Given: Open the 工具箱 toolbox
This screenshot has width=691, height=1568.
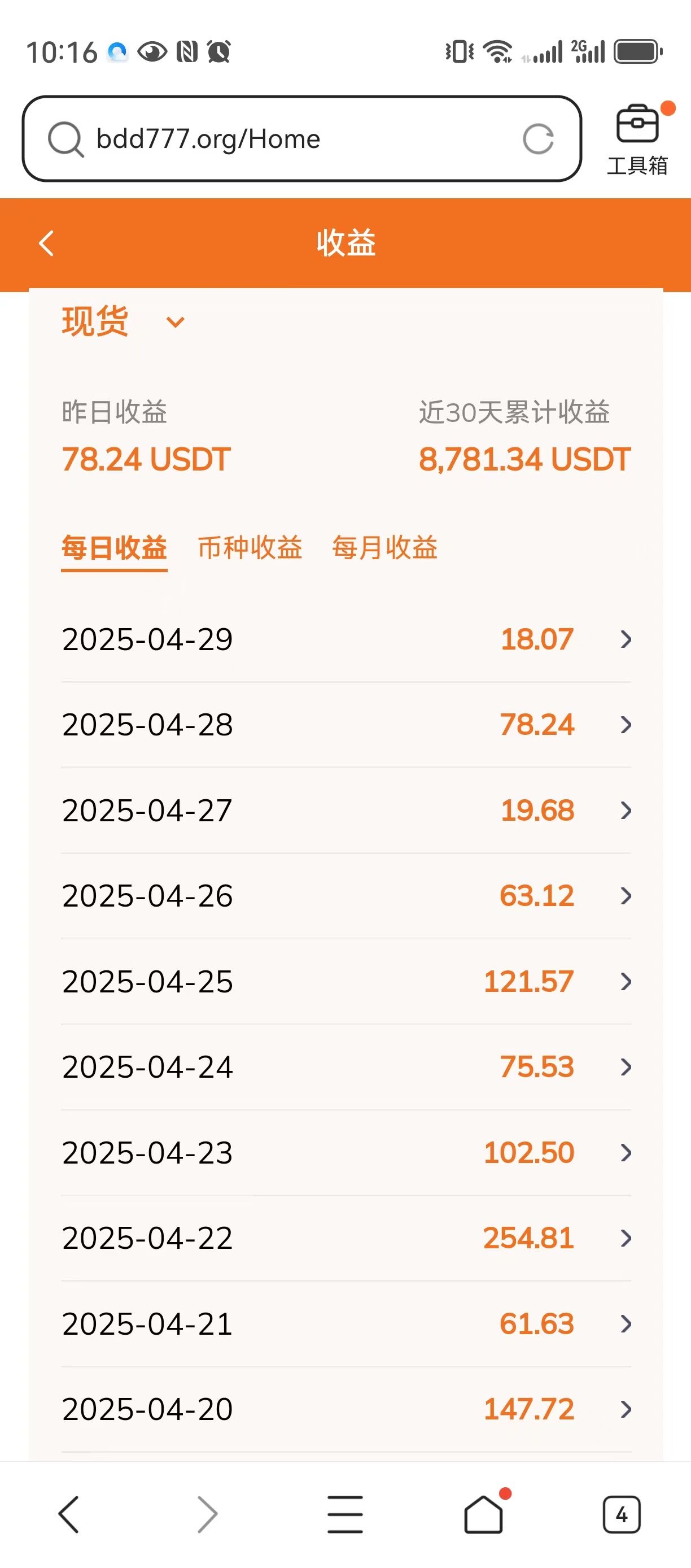Looking at the screenshot, I should [637, 140].
